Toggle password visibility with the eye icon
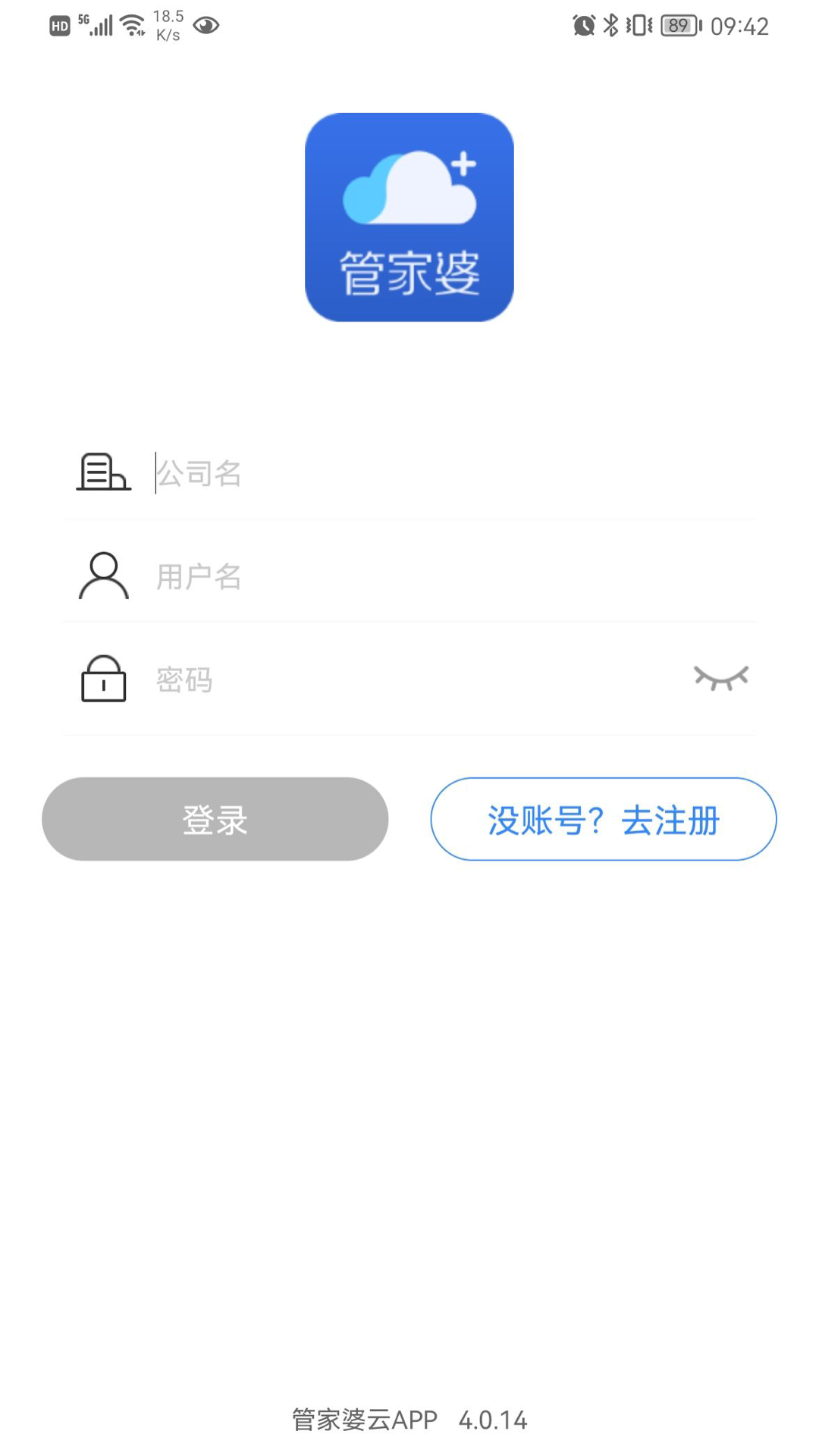This screenshot has height=1456, width=819. [x=721, y=677]
